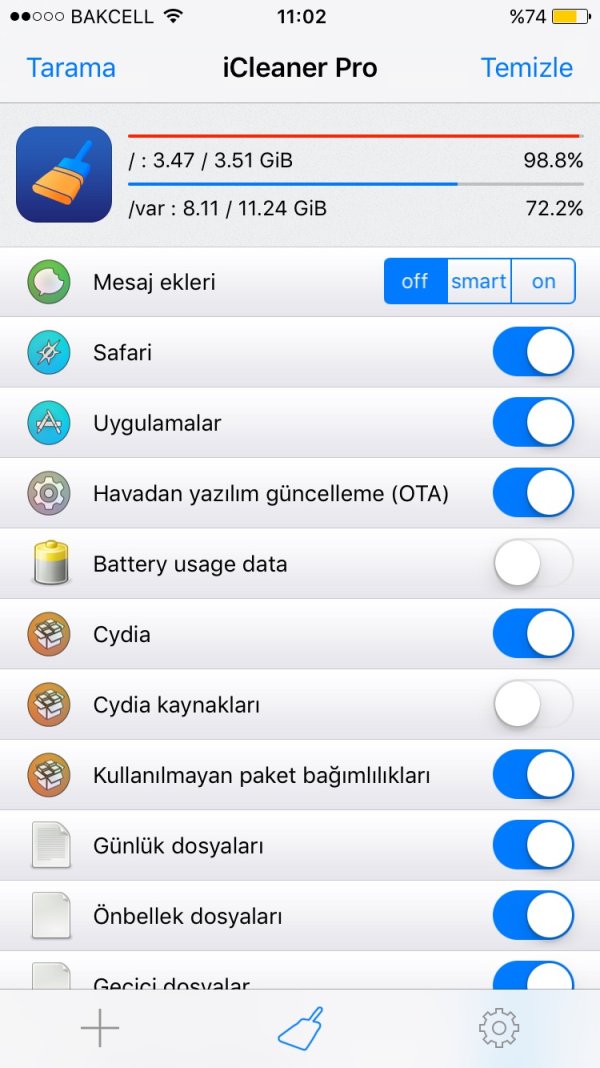The height and width of the screenshot is (1068, 600).
Task: Disable Kullanılmayan paket bağımlılıkları
Action: (x=533, y=775)
